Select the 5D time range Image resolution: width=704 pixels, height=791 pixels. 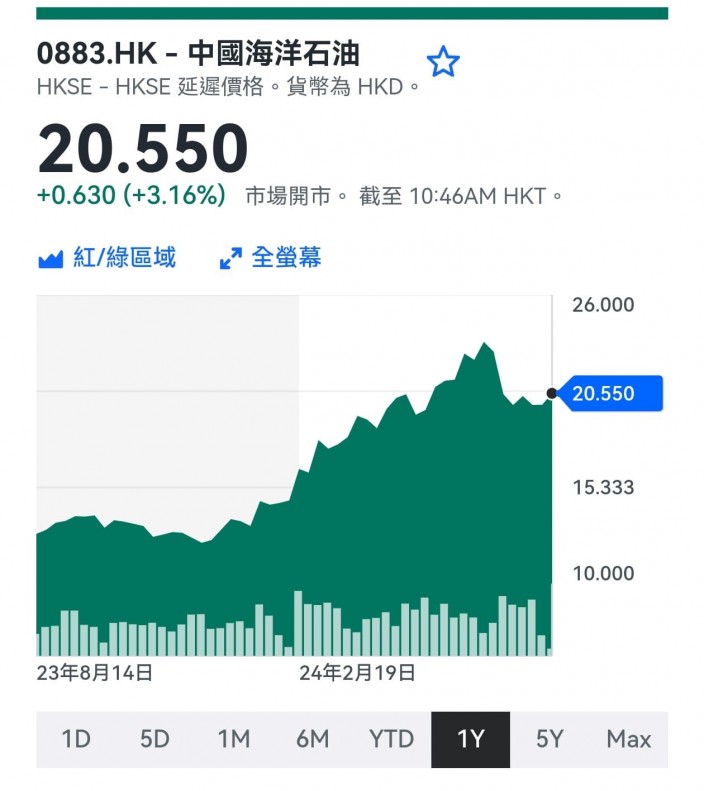[x=155, y=740]
